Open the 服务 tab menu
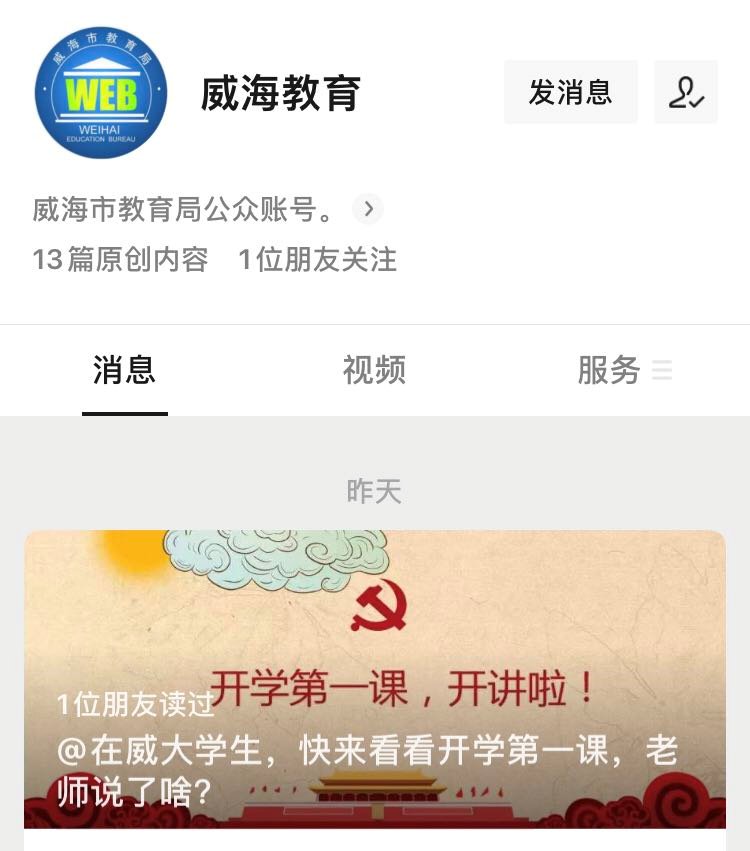Screen dimensions: 750x851 click(624, 370)
